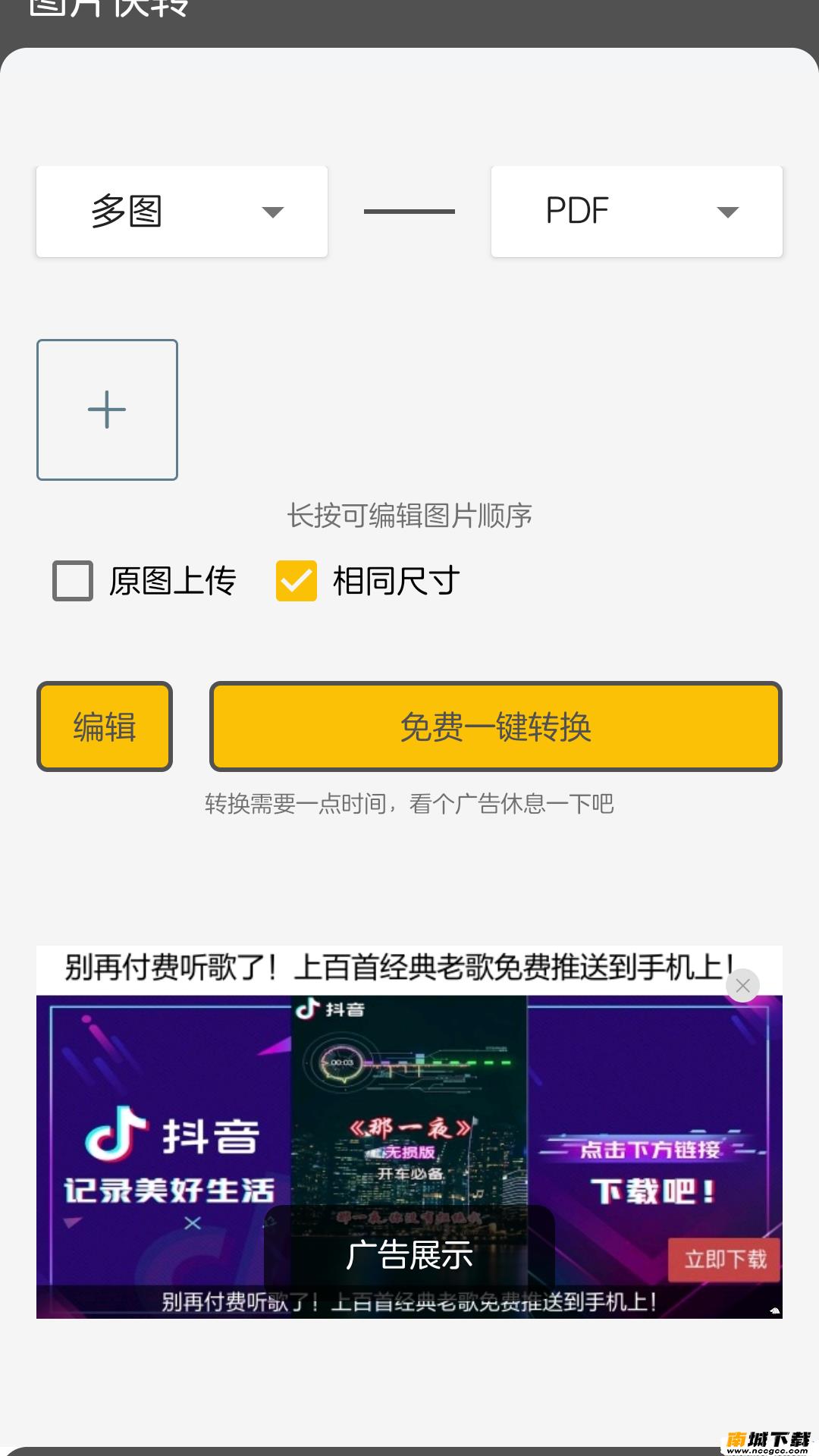Enable the 原图上传 checkbox
The image size is (819, 1456).
[73, 581]
